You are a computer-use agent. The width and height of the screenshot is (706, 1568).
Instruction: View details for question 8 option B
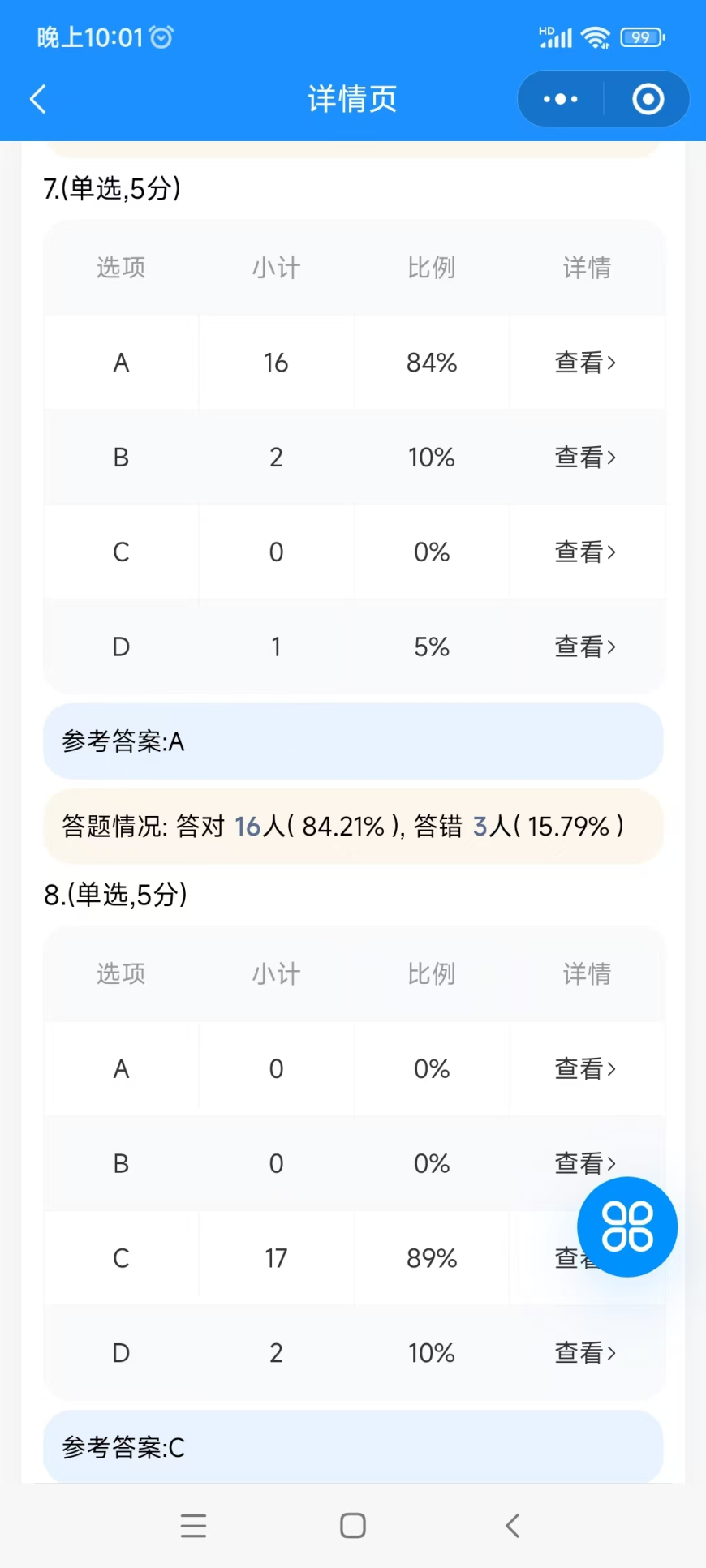[585, 1164]
